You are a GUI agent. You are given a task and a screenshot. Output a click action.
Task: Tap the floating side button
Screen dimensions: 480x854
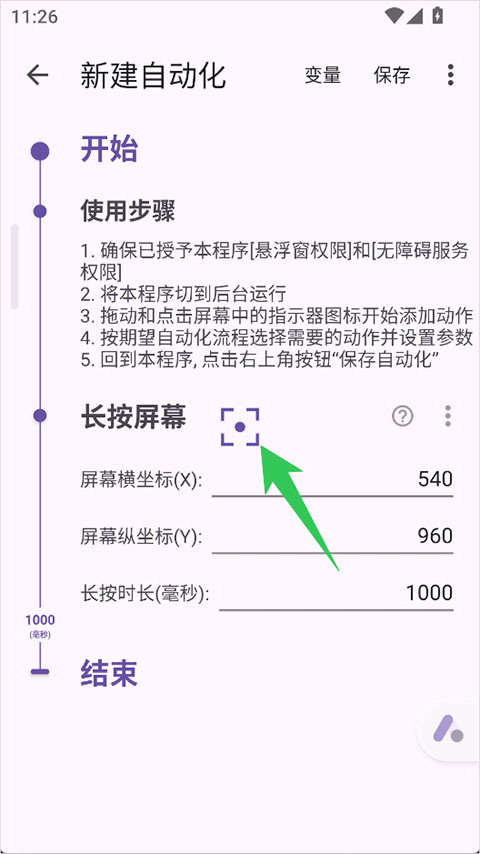click(x=448, y=730)
